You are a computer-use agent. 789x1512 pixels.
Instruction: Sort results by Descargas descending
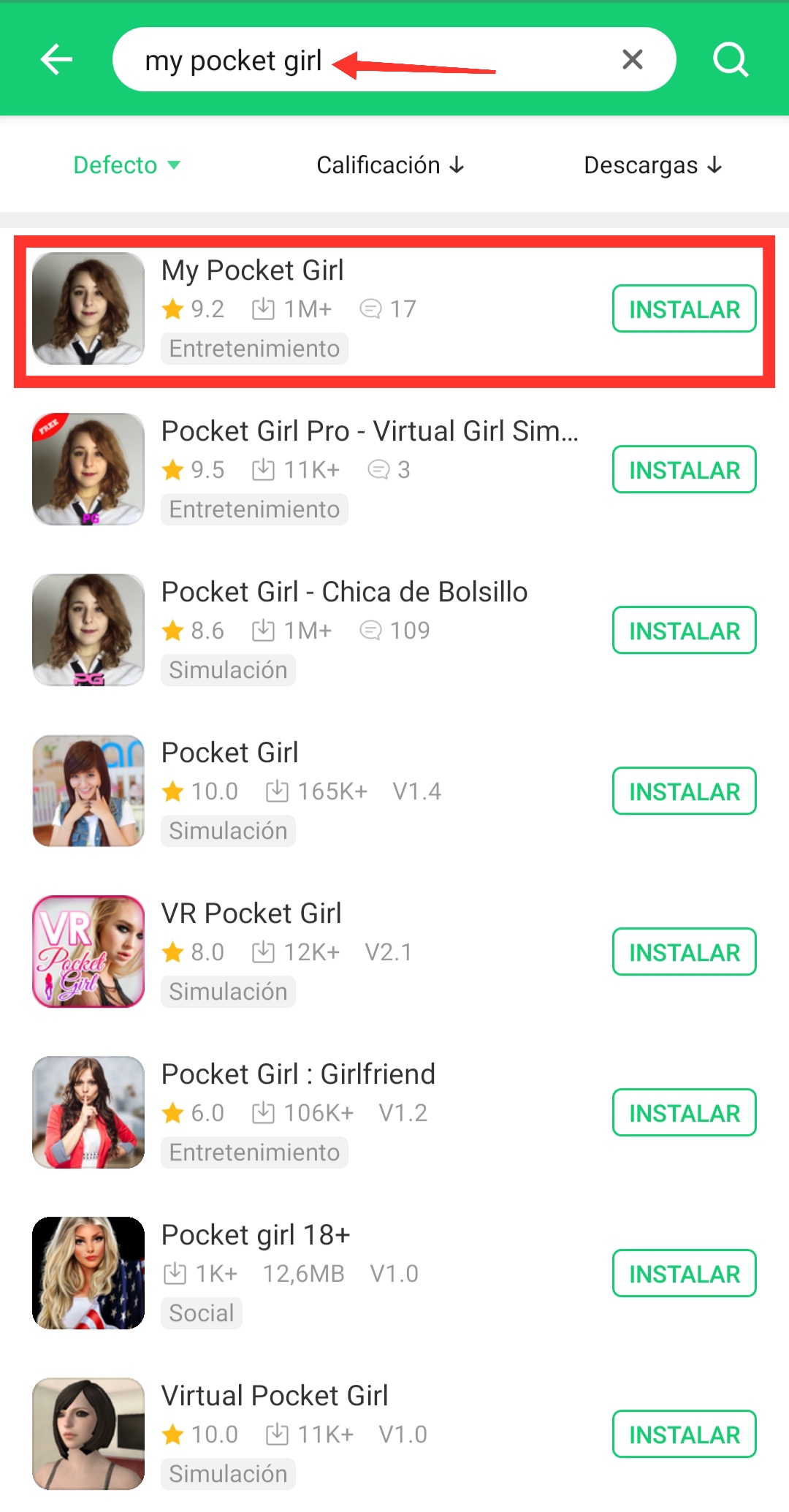652,165
